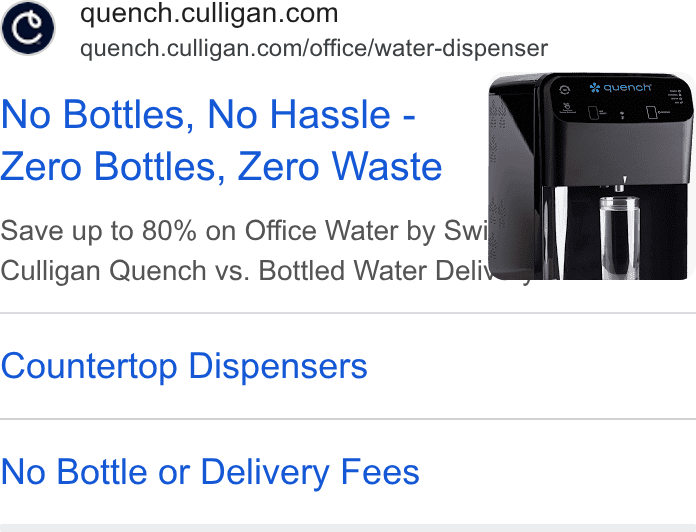Open the No Bottles, No Hassle headline link
Image resolution: width=696 pixels, height=532 pixels.
click(x=221, y=140)
